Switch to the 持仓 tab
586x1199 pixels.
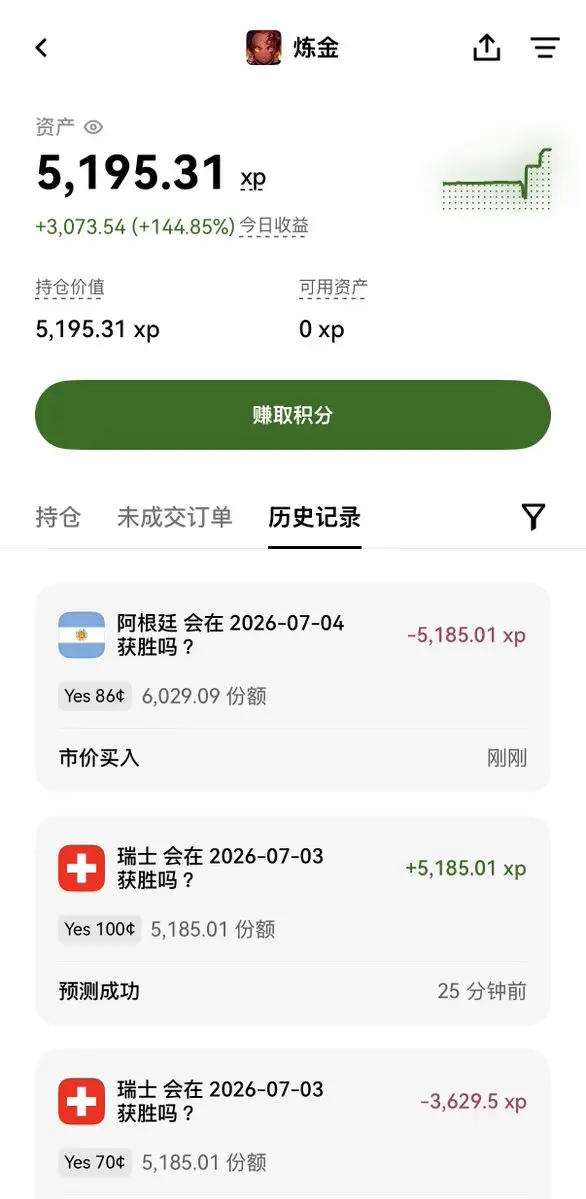coord(58,518)
